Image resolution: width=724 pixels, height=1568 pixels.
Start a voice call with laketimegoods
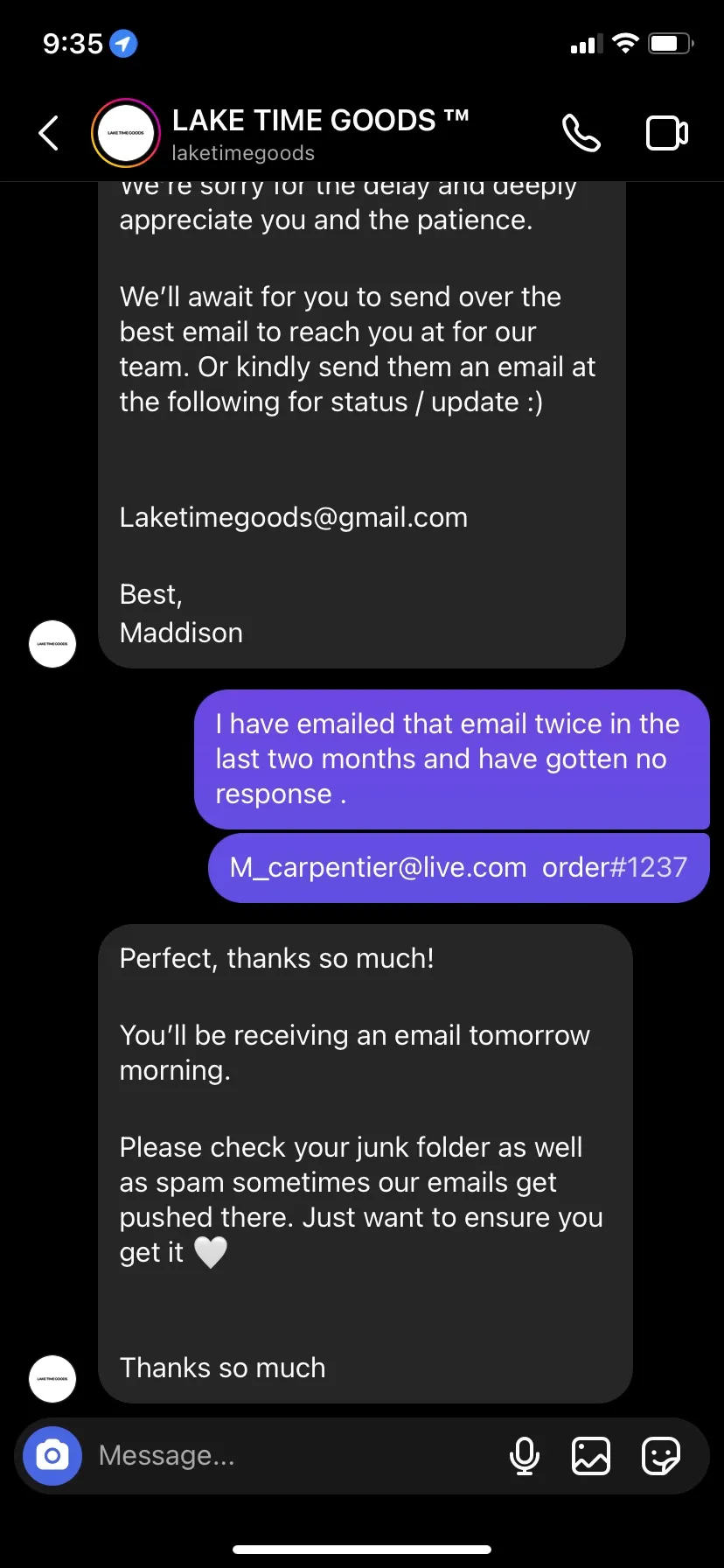point(581,133)
